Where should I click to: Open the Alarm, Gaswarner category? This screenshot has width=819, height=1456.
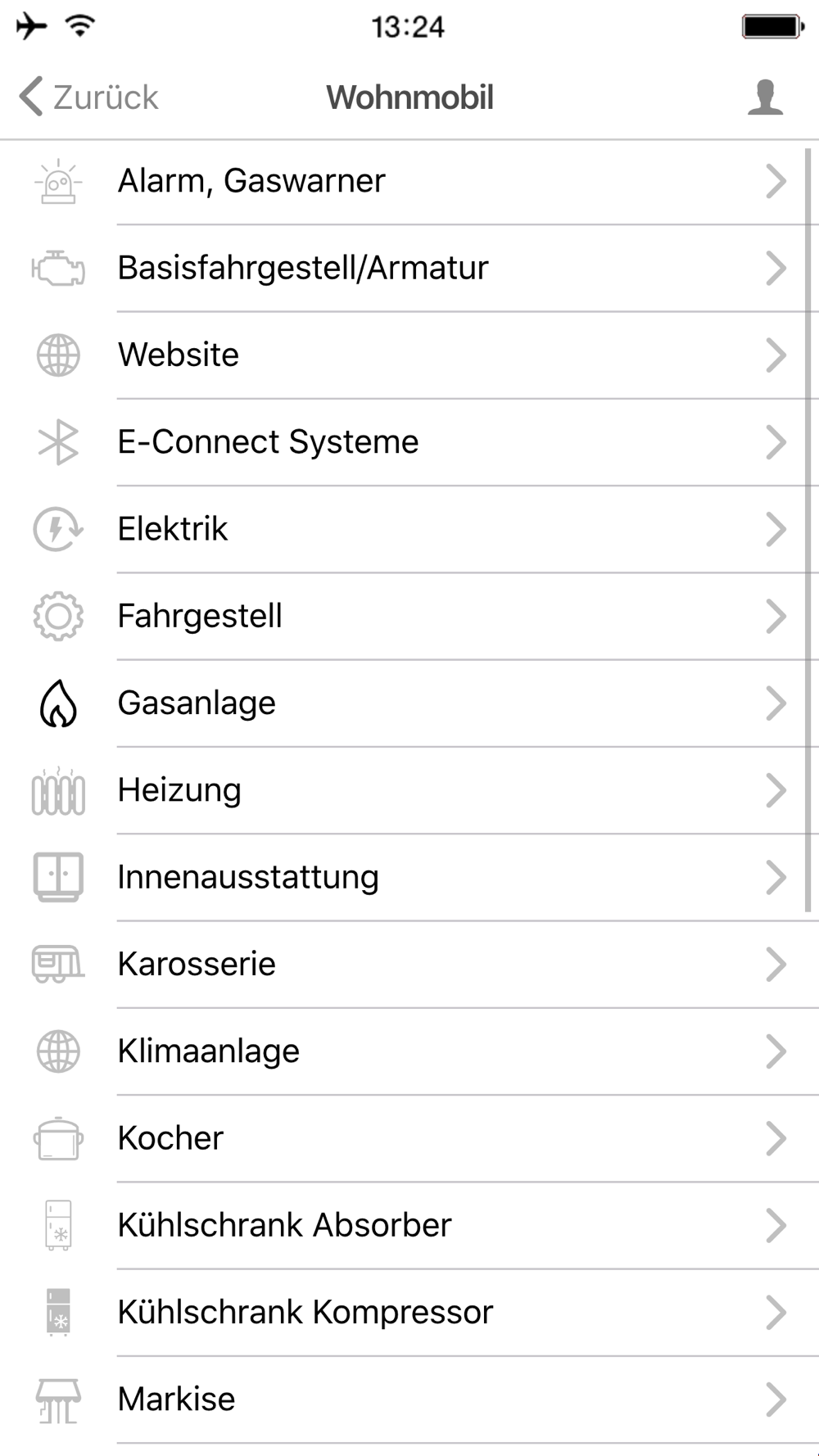tap(409, 181)
